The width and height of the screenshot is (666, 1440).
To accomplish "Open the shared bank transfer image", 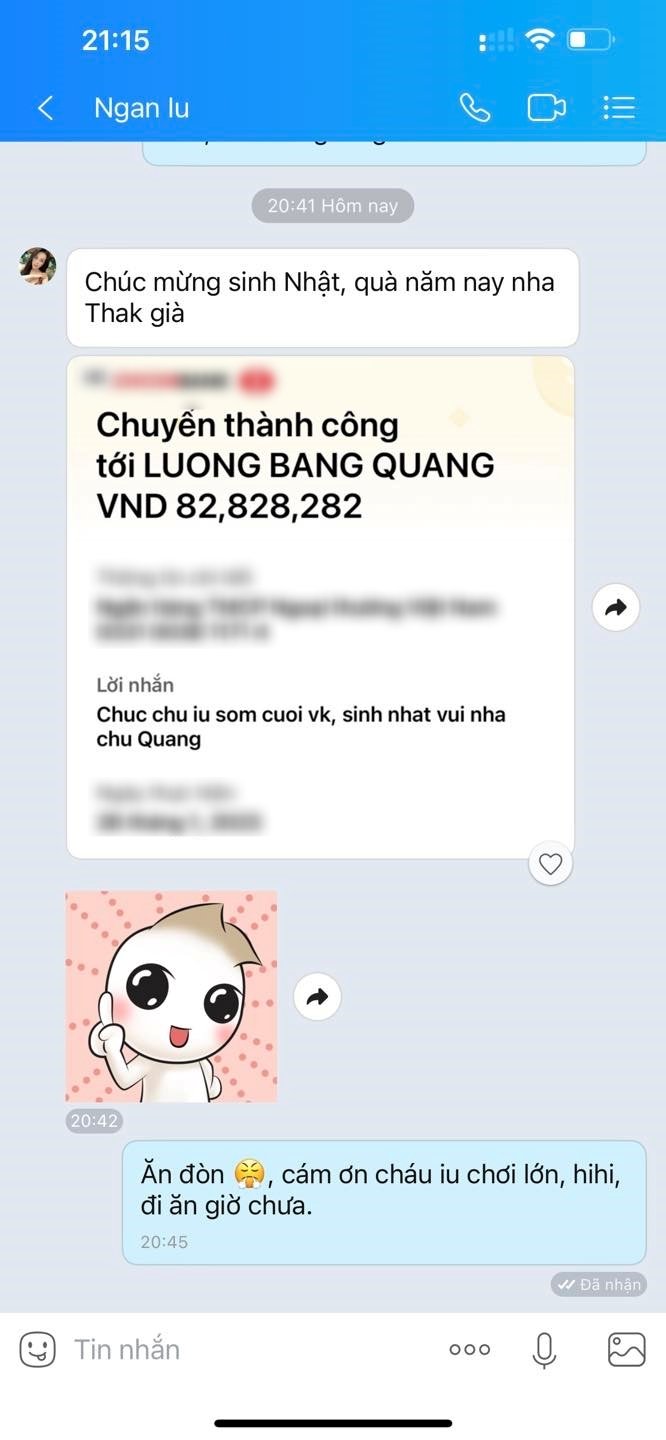I will 320,606.
